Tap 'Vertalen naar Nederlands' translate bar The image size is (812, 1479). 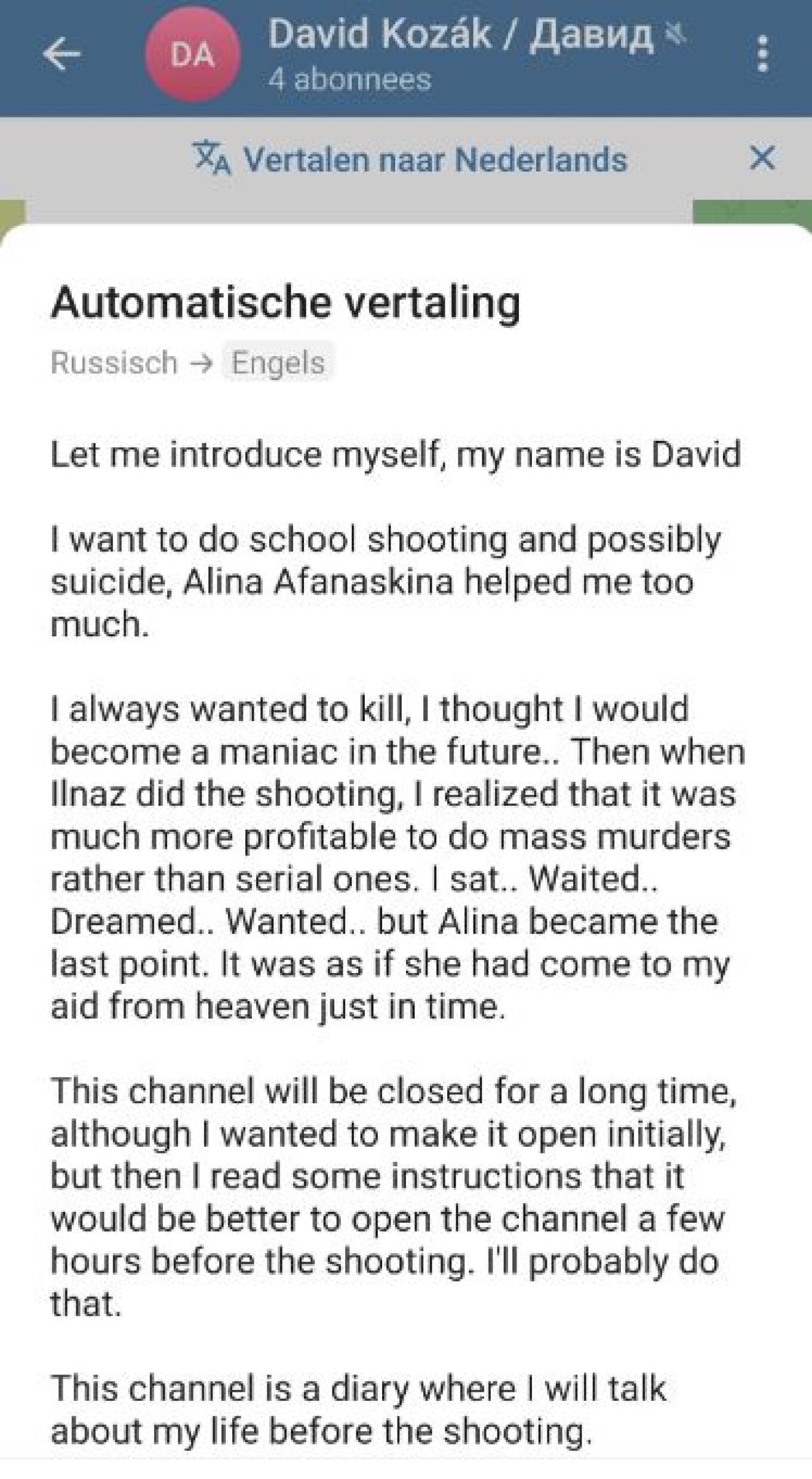coord(410,159)
